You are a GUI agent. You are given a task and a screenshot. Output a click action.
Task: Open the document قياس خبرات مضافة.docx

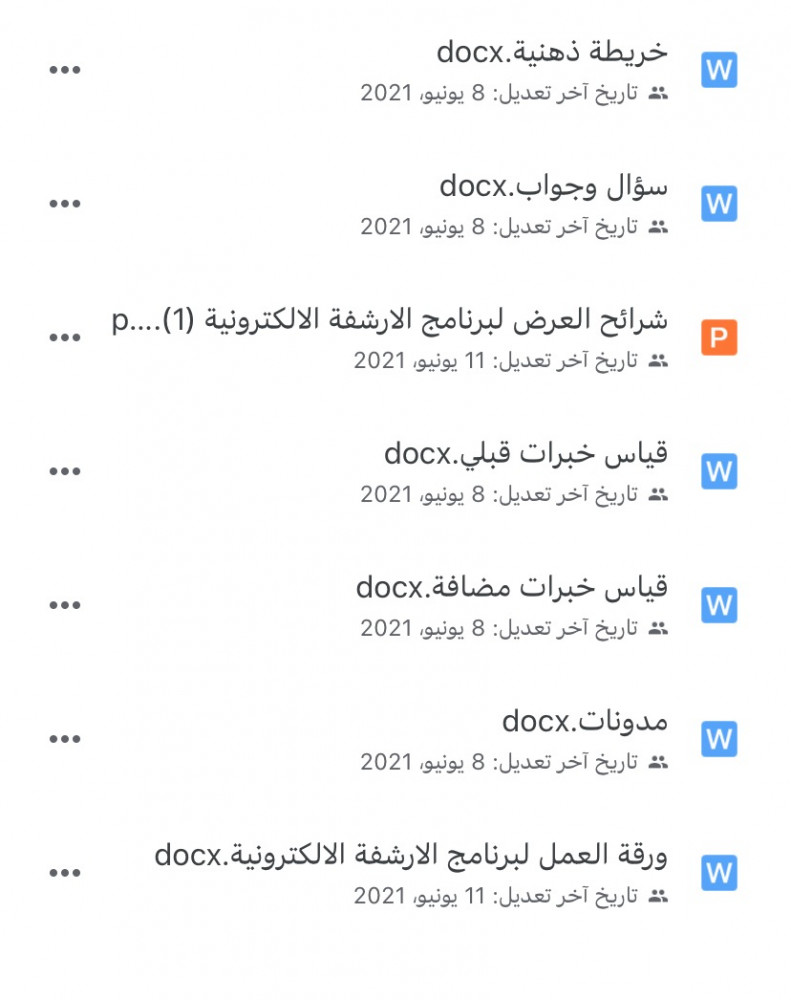pos(511,588)
